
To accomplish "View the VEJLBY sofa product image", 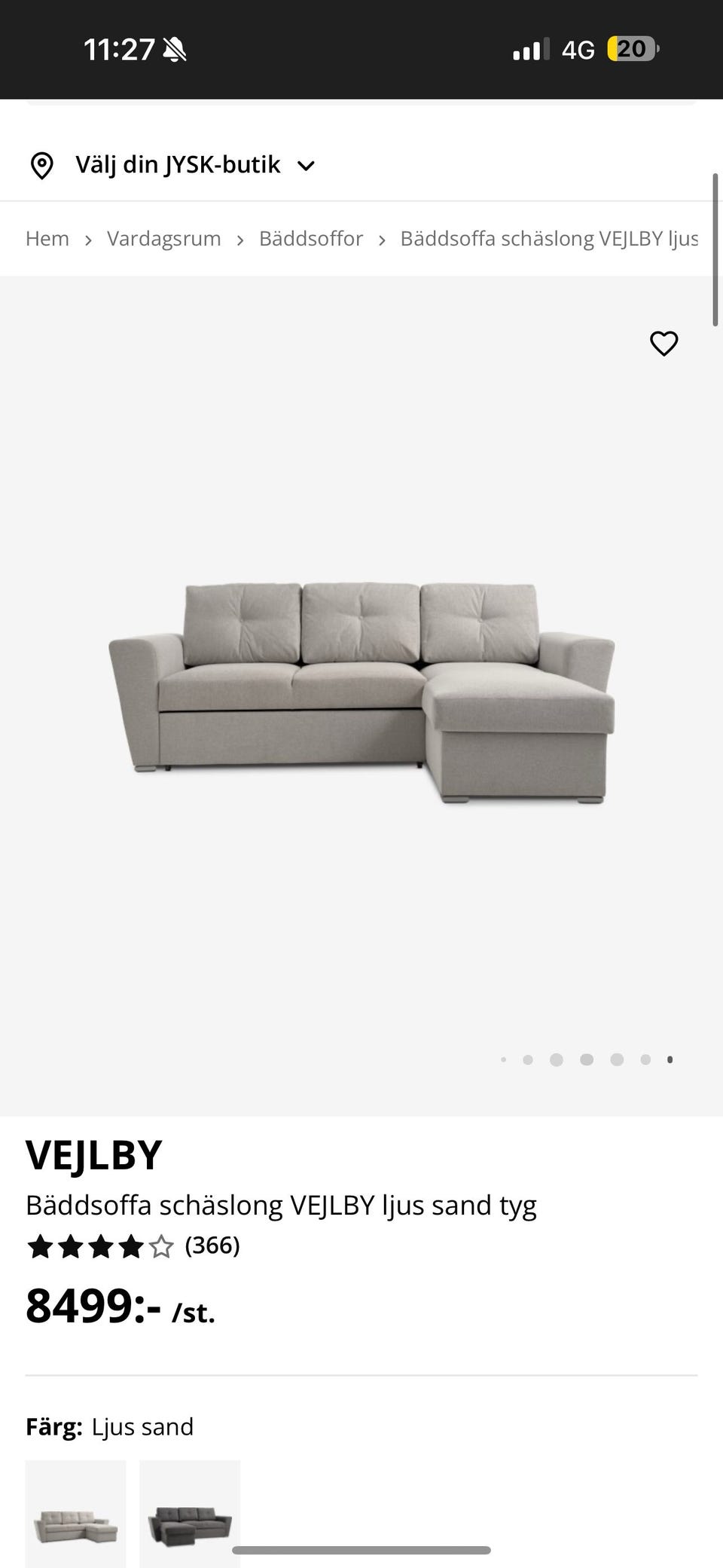I will [361, 693].
